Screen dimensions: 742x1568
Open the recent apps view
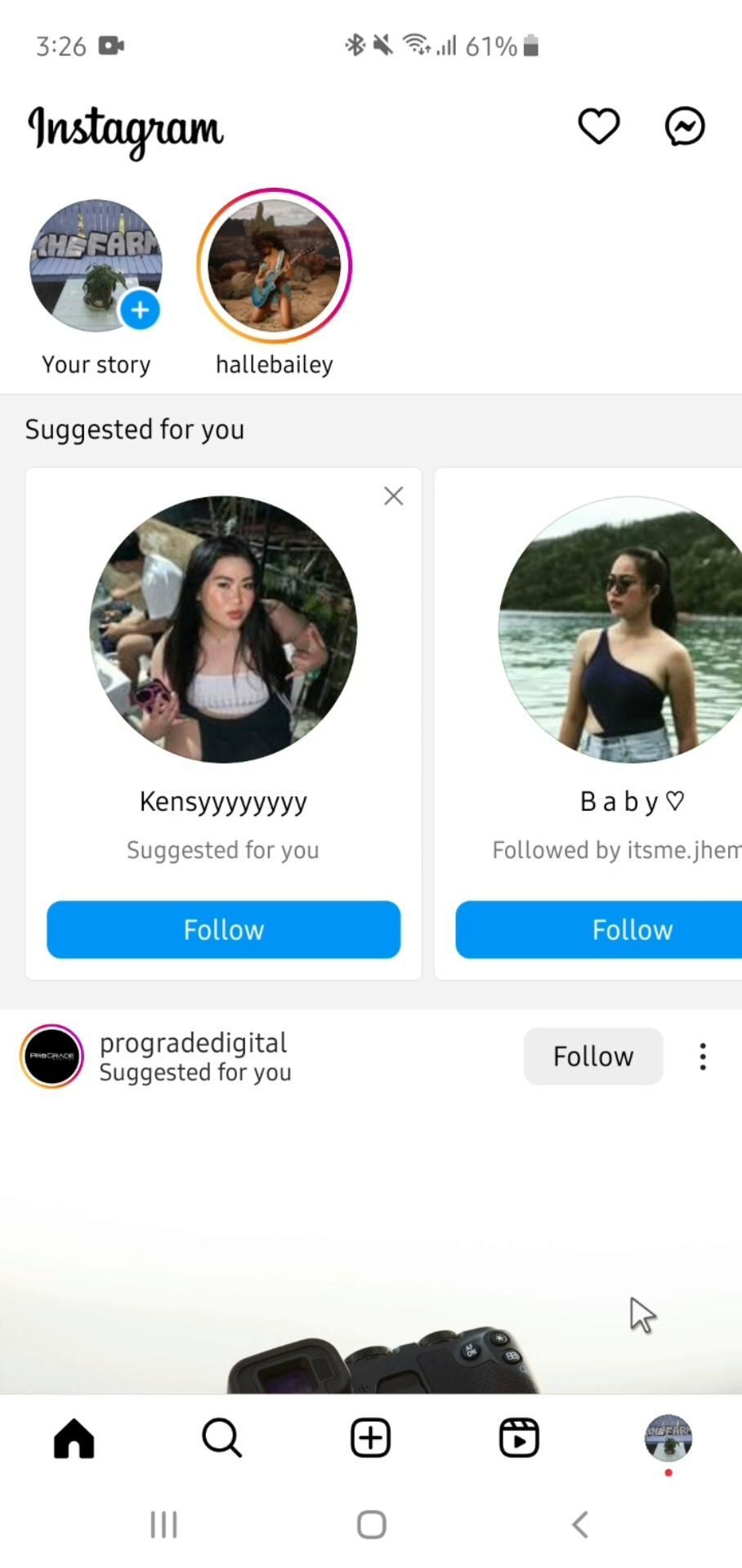pos(163,1524)
